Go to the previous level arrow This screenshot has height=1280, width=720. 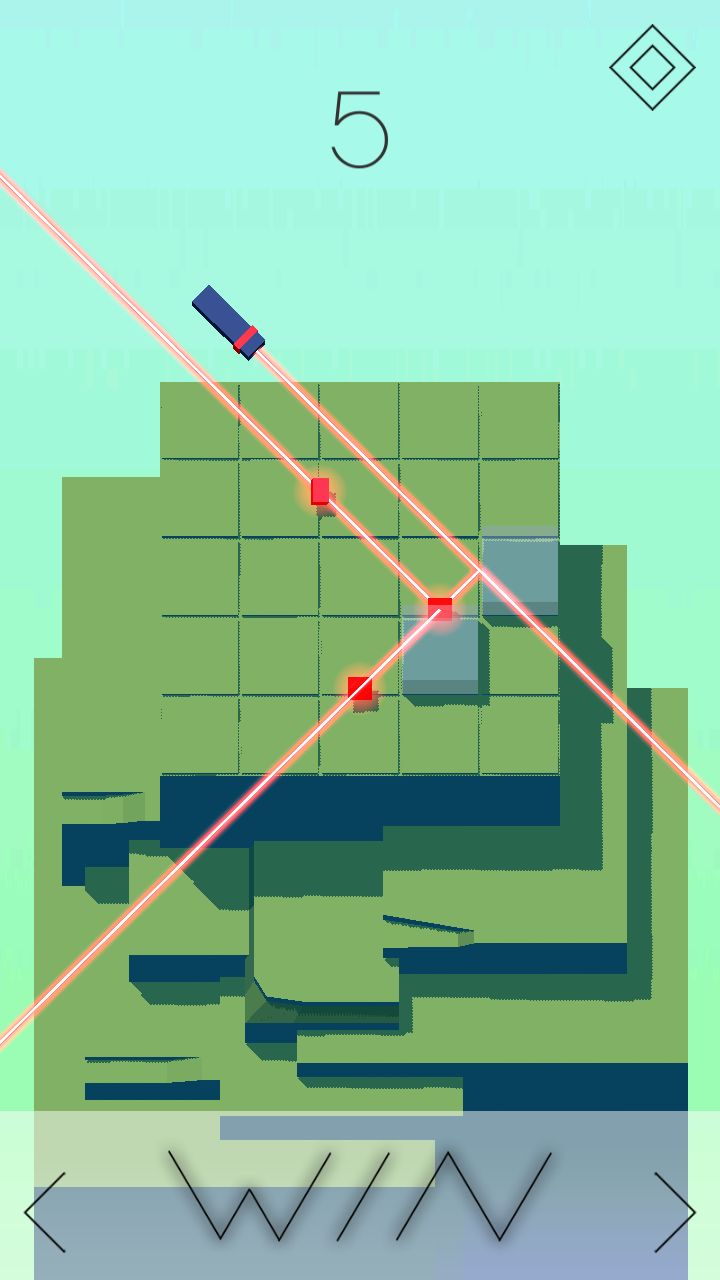(x=46, y=1212)
